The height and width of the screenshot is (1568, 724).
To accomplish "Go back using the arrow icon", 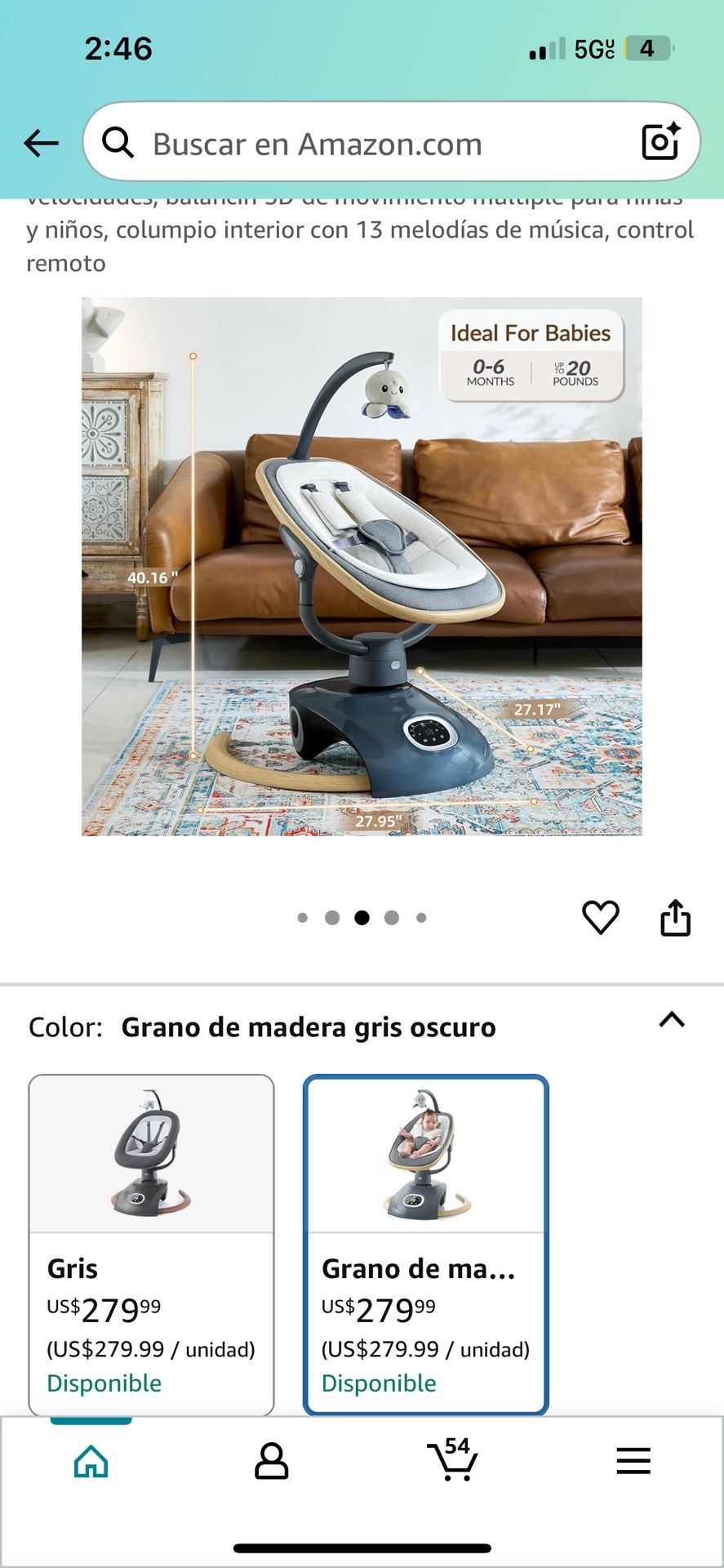I will coord(41,143).
